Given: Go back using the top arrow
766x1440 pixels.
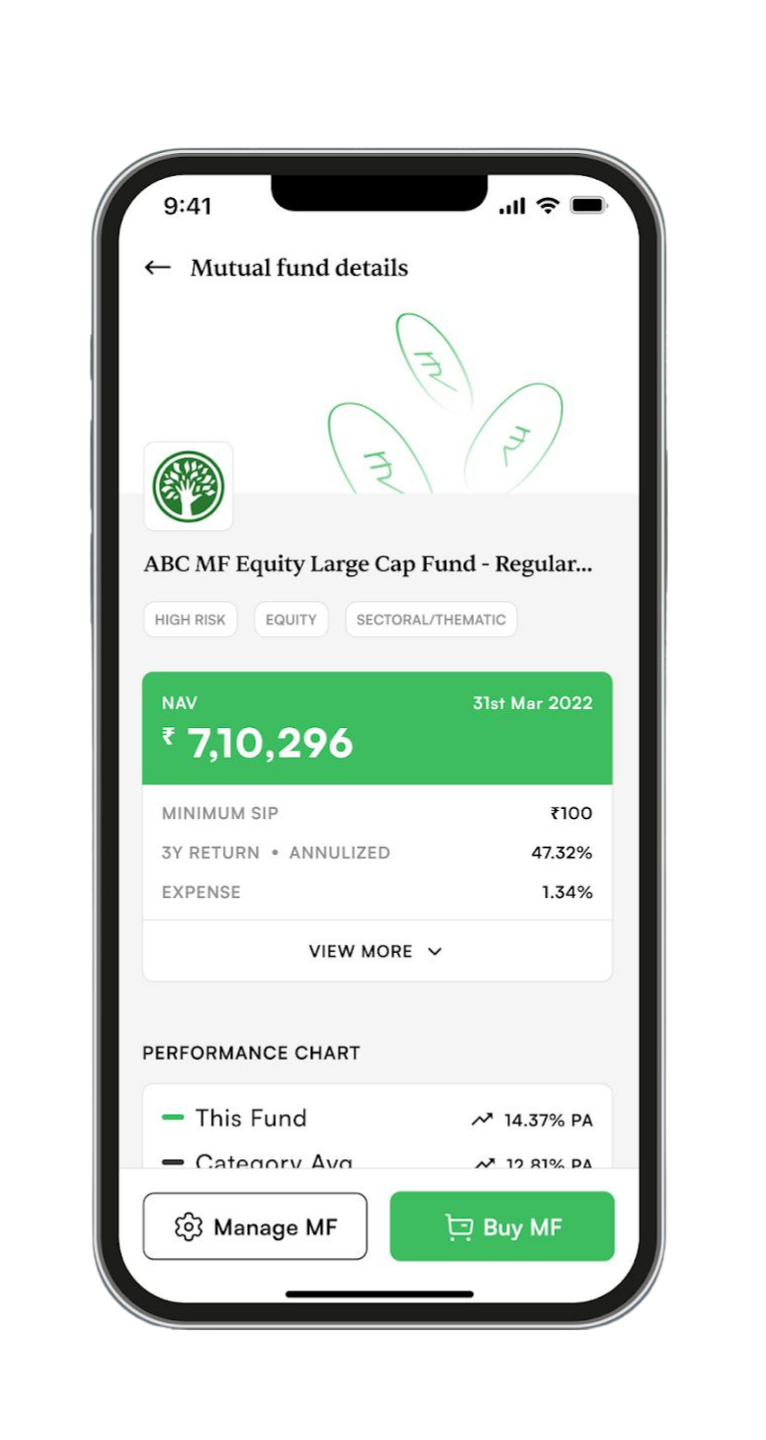Looking at the screenshot, I should pyautogui.click(x=158, y=268).
